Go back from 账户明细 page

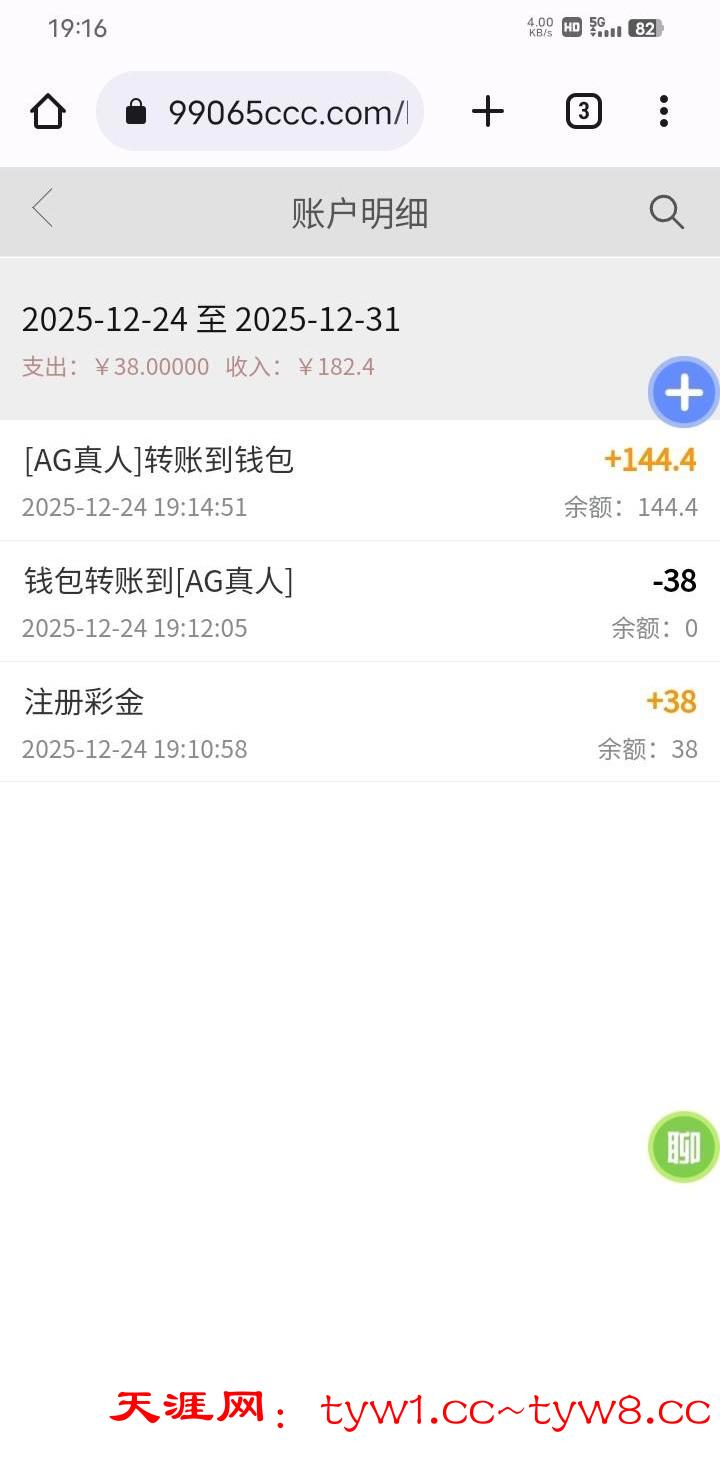[x=42, y=210]
